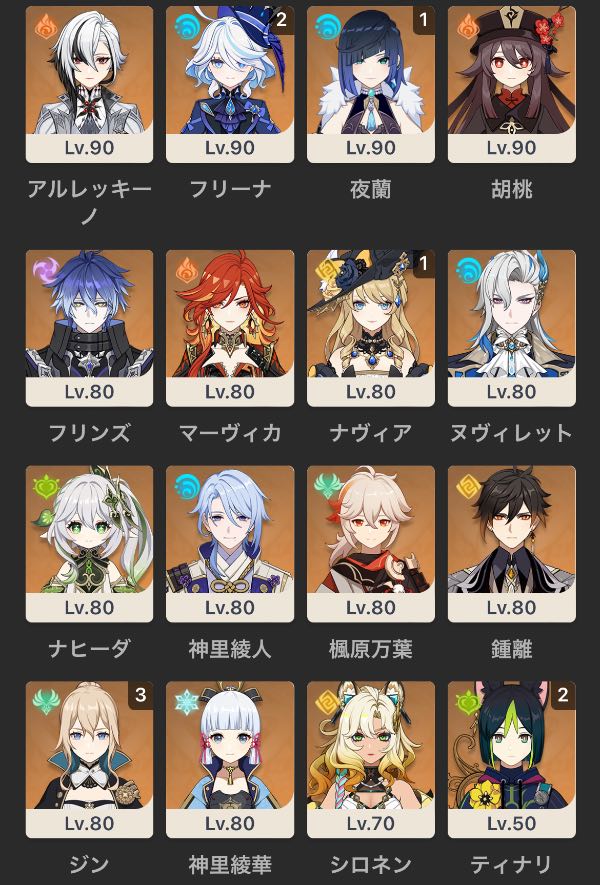The width and height of the screenshot is (600, 885).
Task: Open the マーヴィカ character card
Action: coord(230,328)
